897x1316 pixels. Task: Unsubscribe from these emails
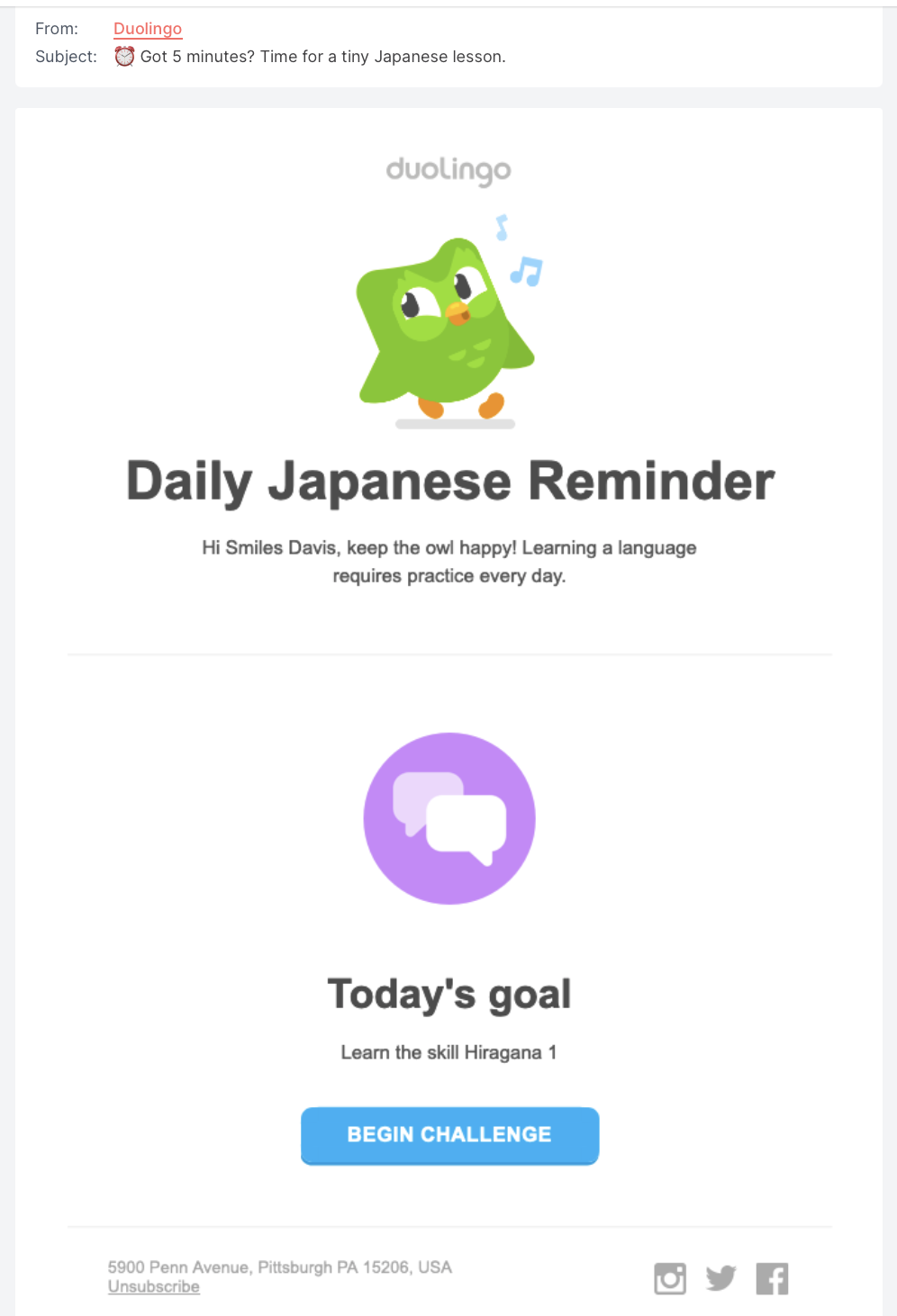tap(154, 1287)
